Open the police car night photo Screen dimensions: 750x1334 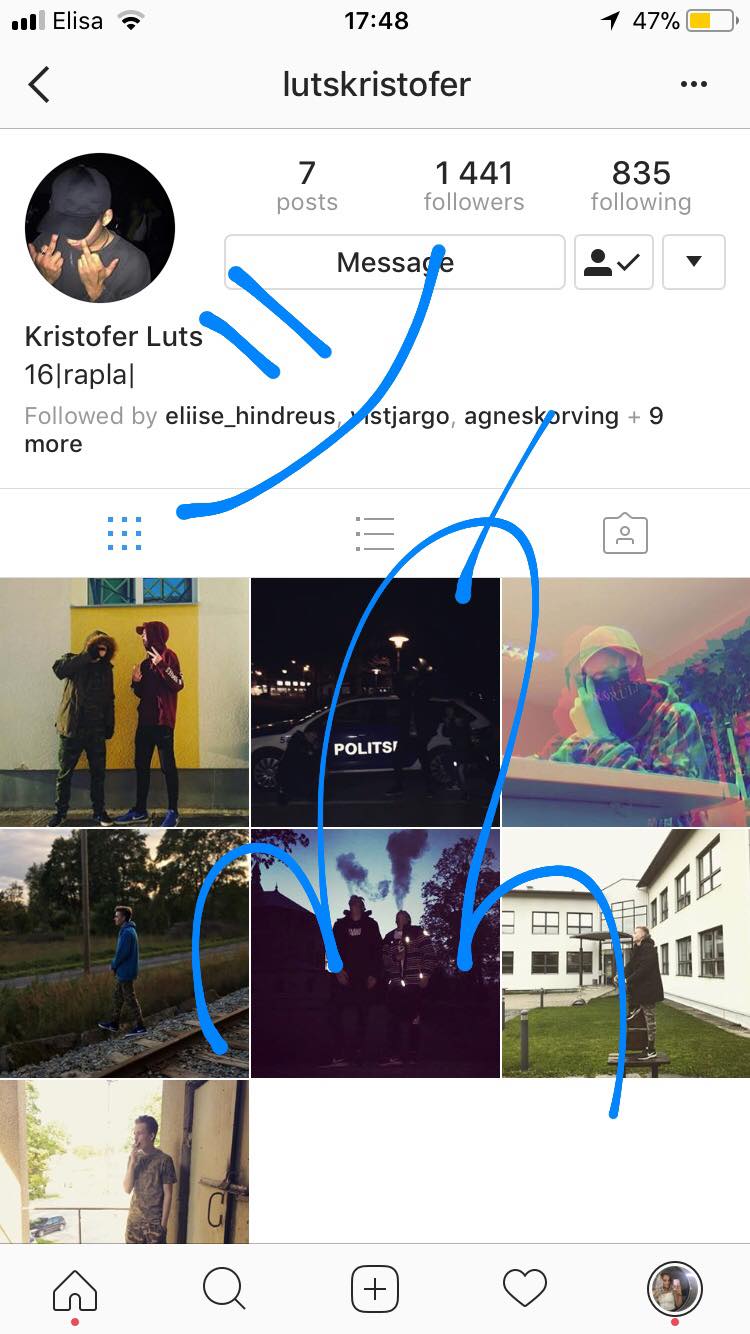click(375, 702)
